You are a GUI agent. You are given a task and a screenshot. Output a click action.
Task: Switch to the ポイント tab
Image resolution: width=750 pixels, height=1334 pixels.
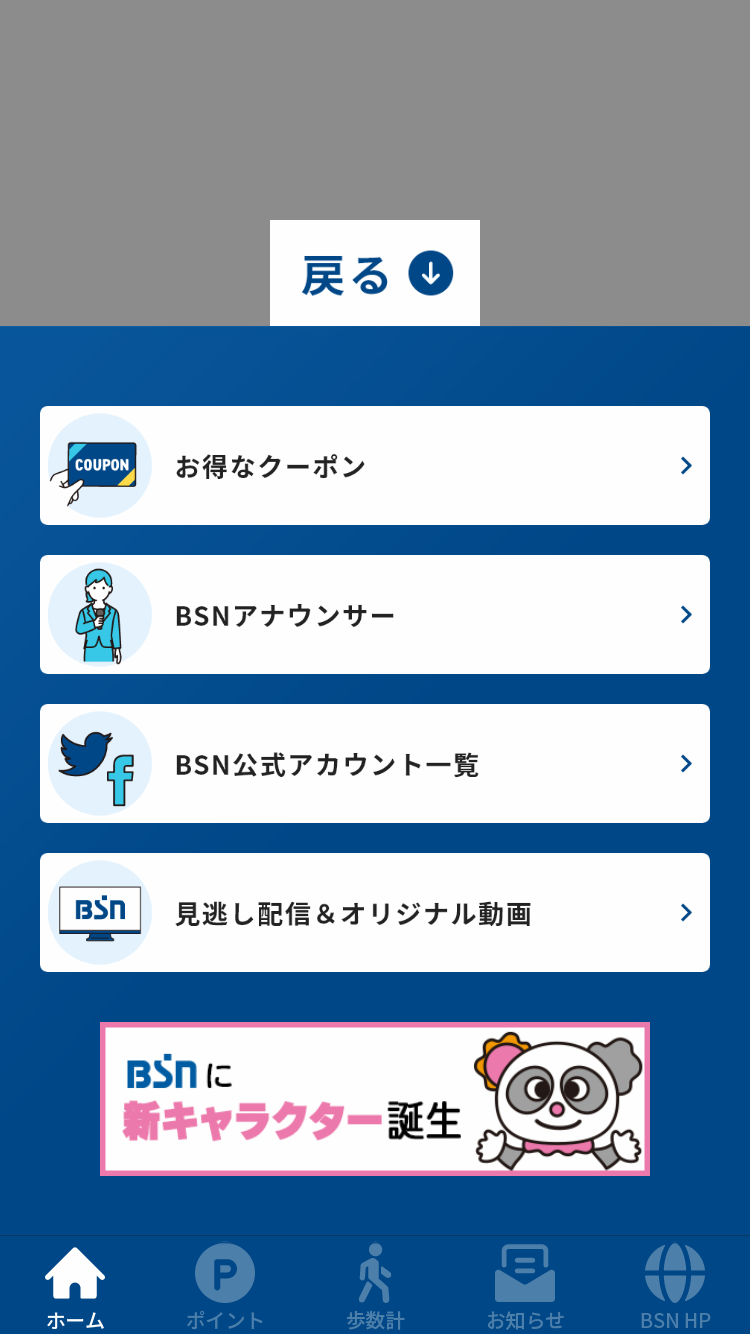coord(225,1286)
